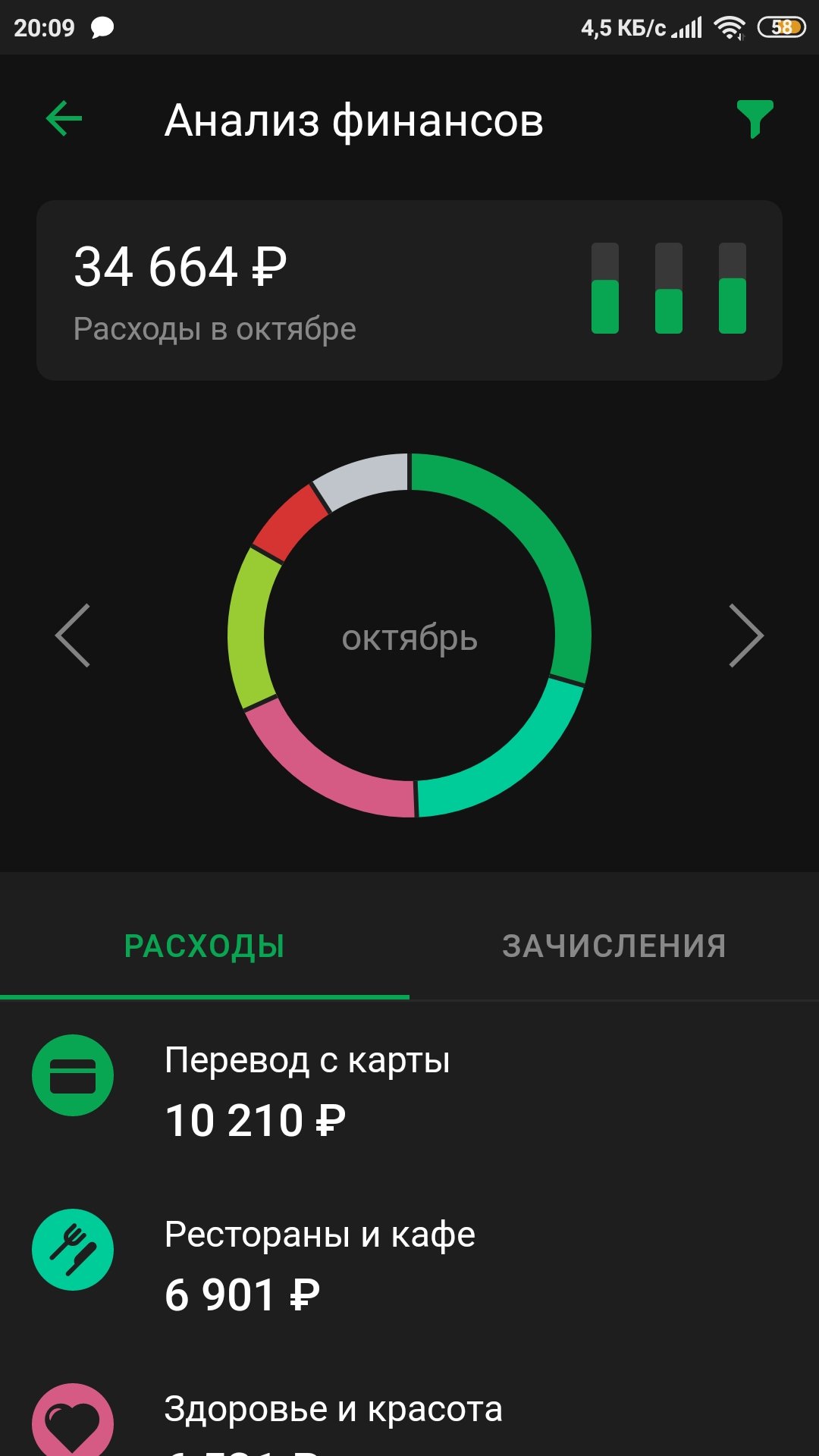Open the October expenses summary card
Image resolution: width=819 pixels, height=1456 pixels.
coord(409,290)
